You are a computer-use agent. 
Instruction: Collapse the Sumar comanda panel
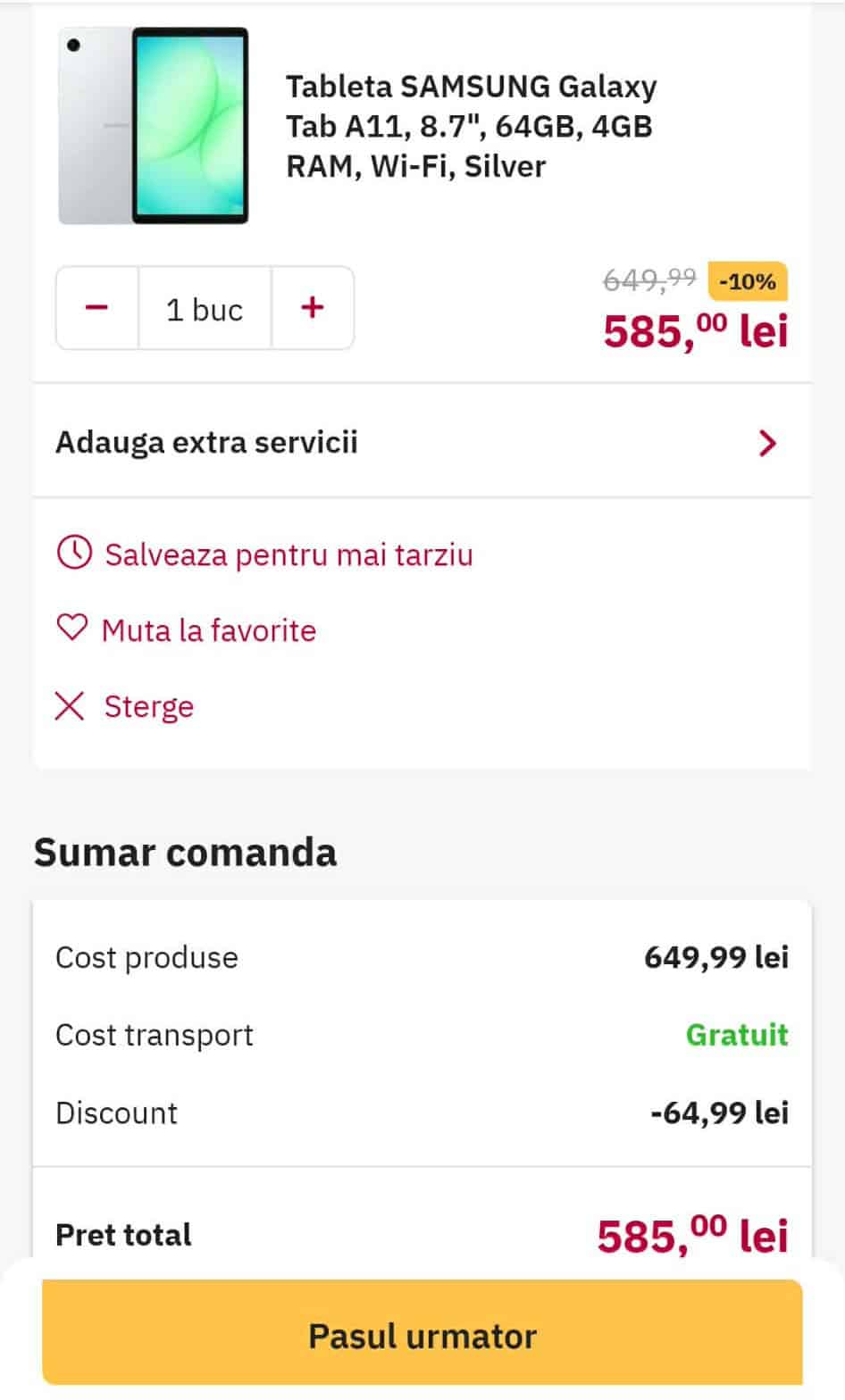184,852
